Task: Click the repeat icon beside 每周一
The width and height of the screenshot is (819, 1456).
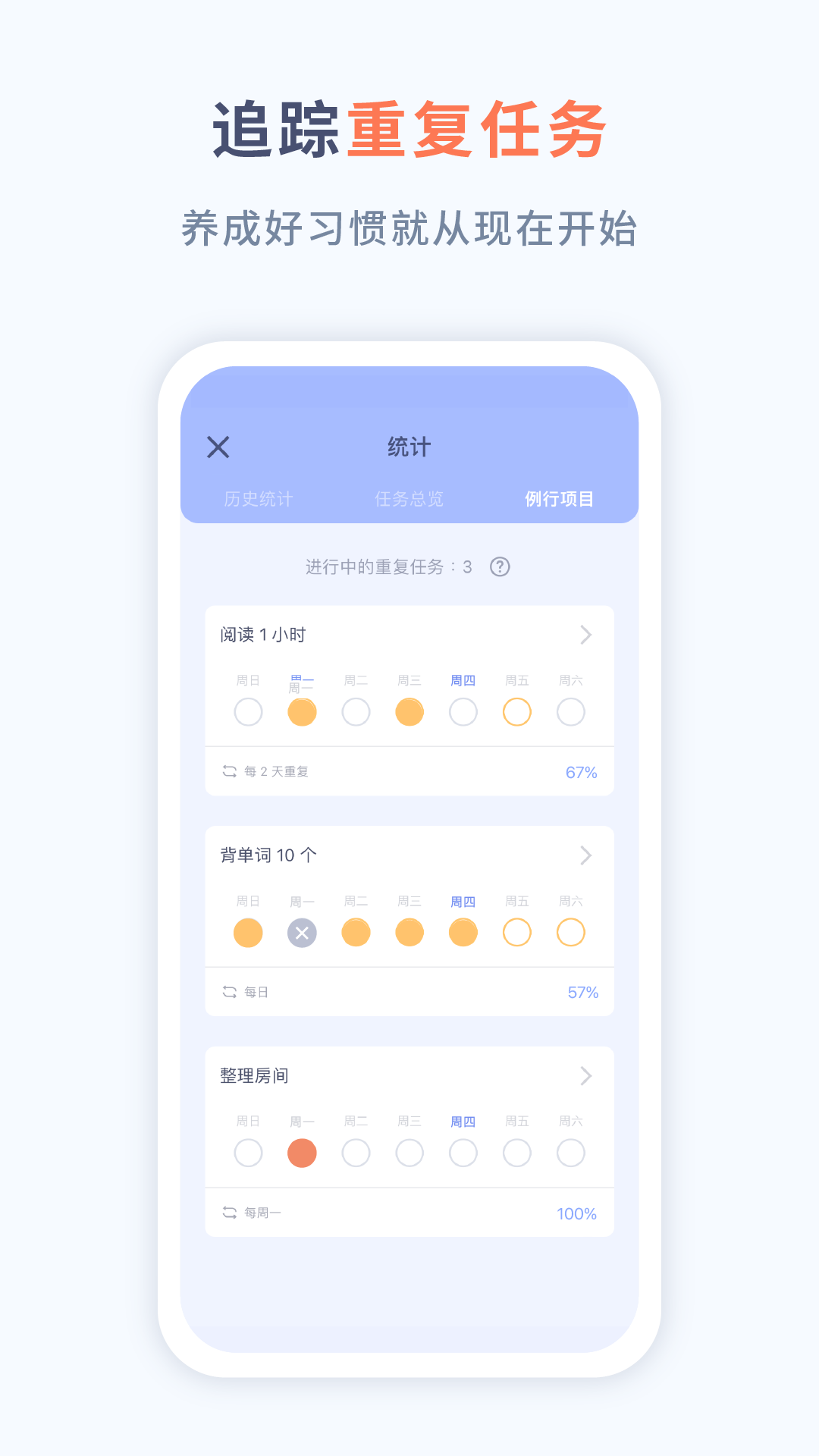Action: 230,1212
